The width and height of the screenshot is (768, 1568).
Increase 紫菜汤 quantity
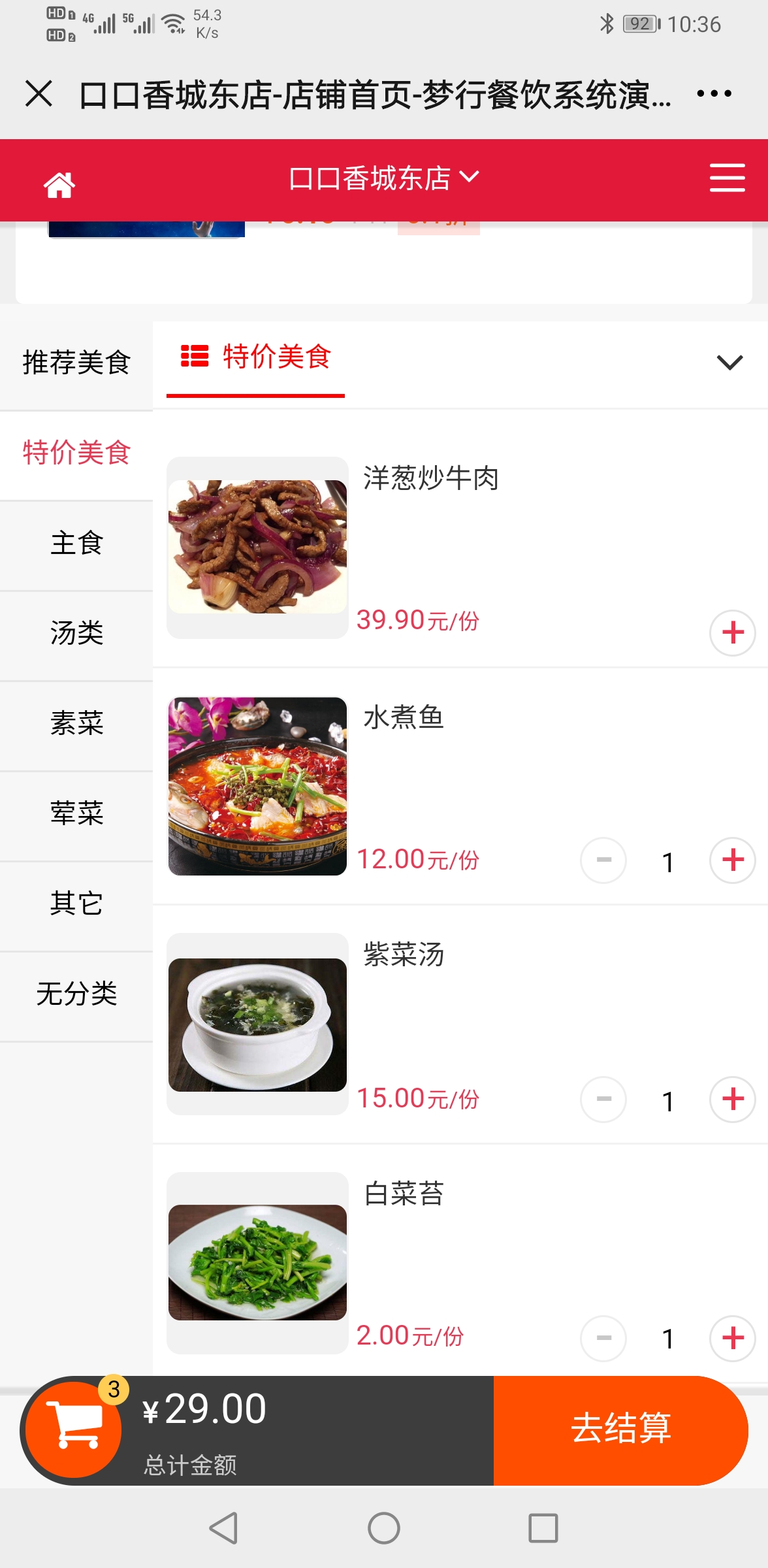(x=733, y=1099)
